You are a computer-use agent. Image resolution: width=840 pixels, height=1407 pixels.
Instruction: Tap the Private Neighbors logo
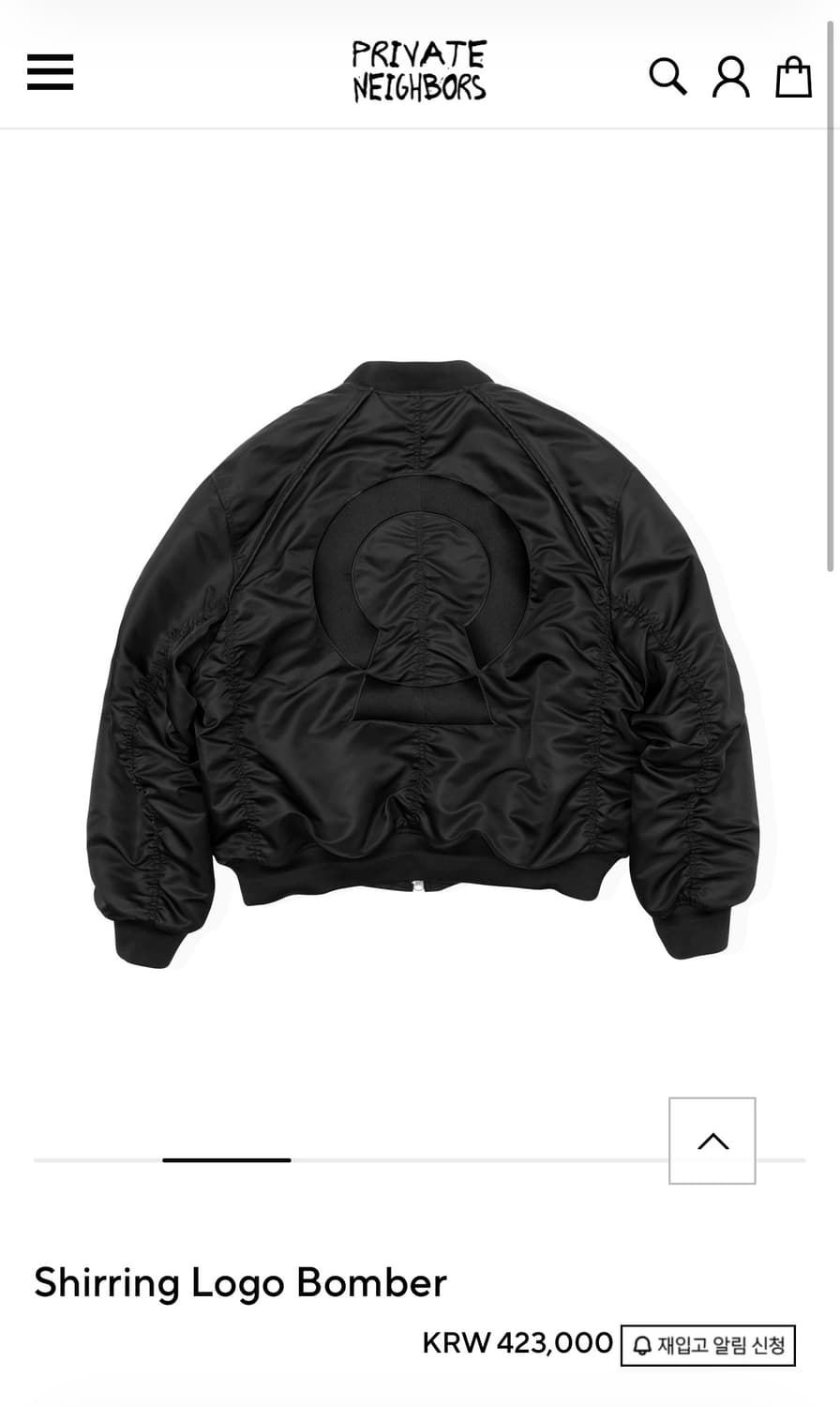(419, 70)
